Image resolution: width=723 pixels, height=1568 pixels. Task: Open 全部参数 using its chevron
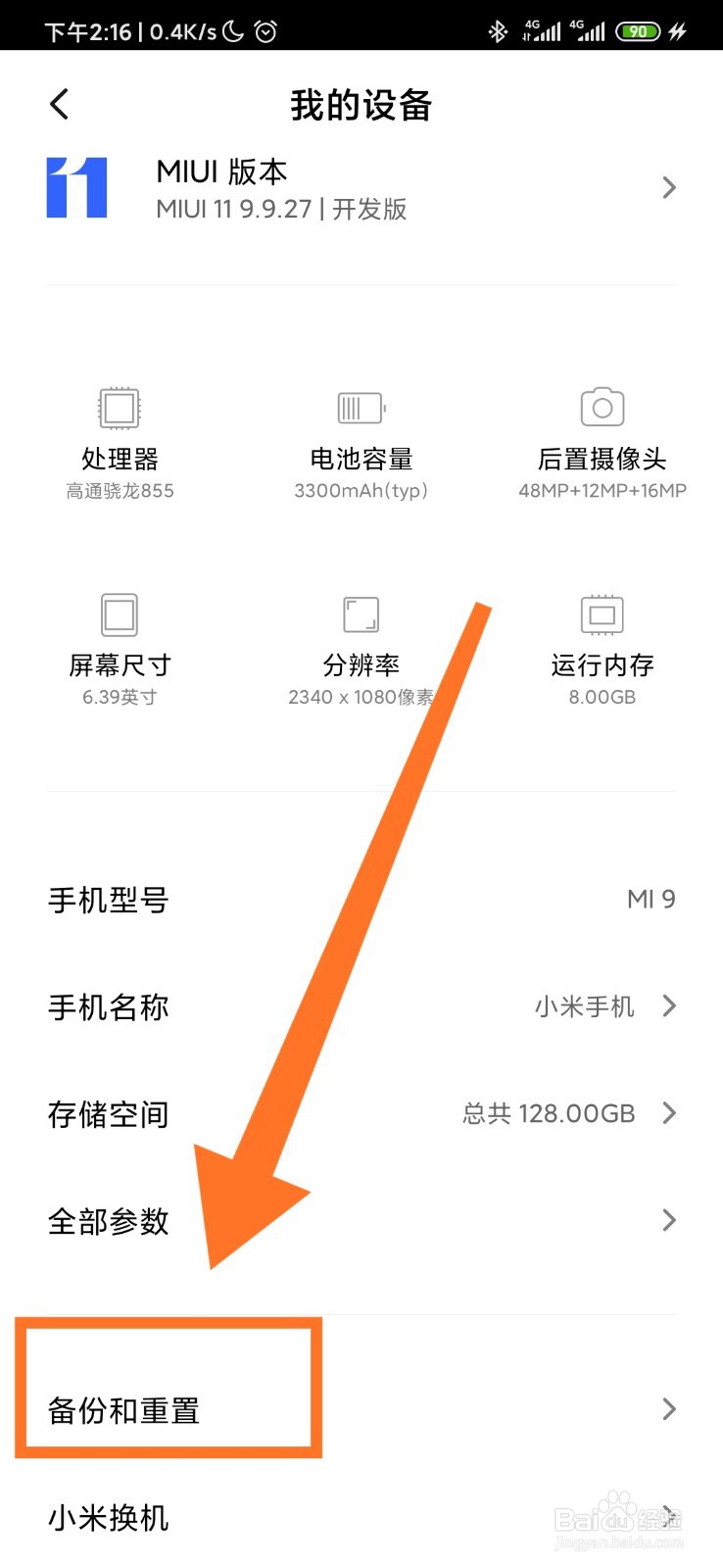tap(669, 1220)
